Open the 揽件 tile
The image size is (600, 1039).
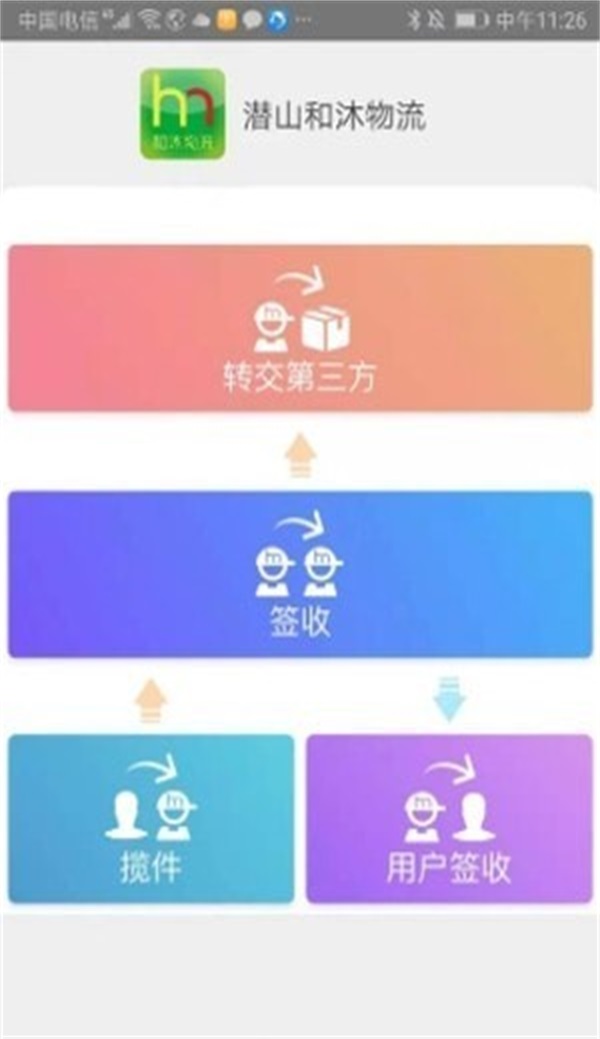coord(151,818)
